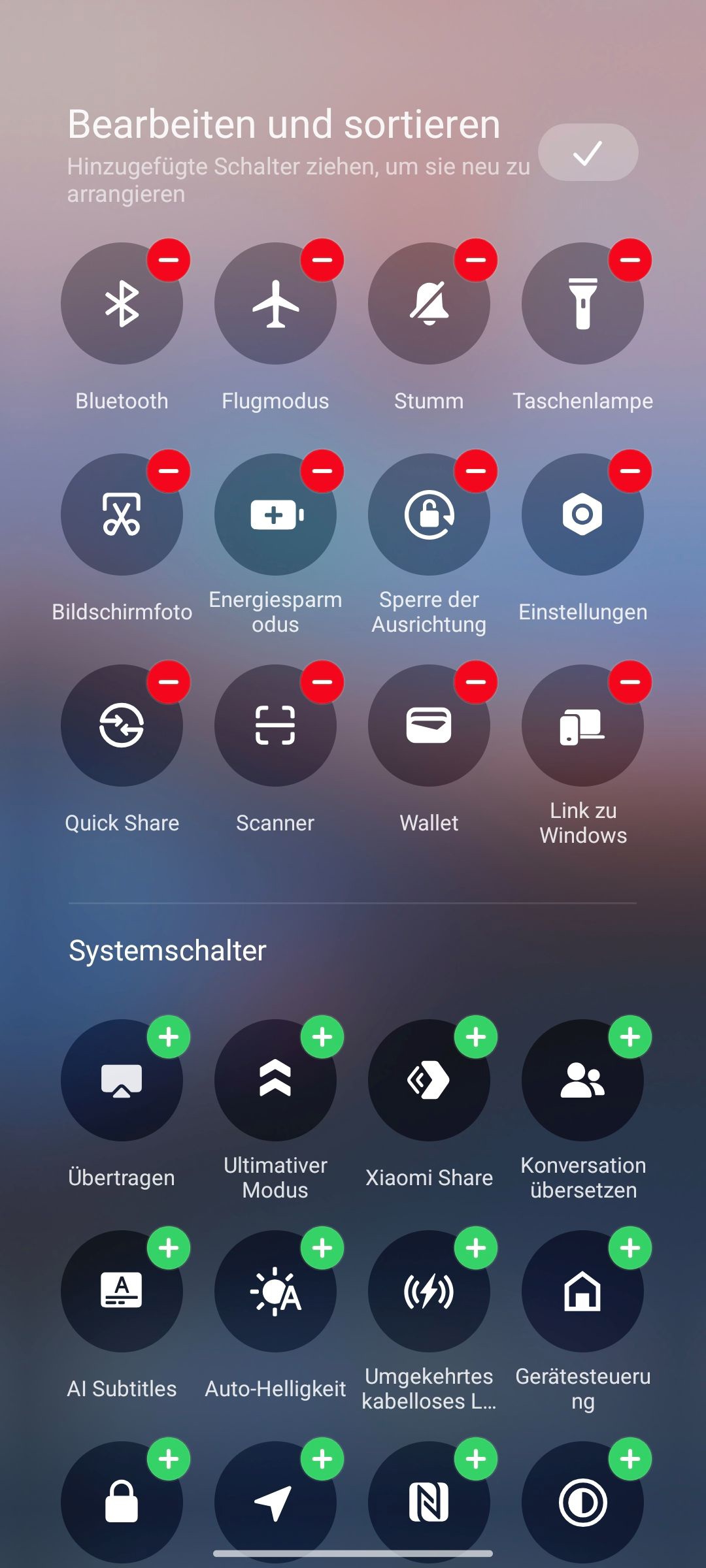
Task: Remove Taschenlampe via its minus badge
Action: point(630,260)
